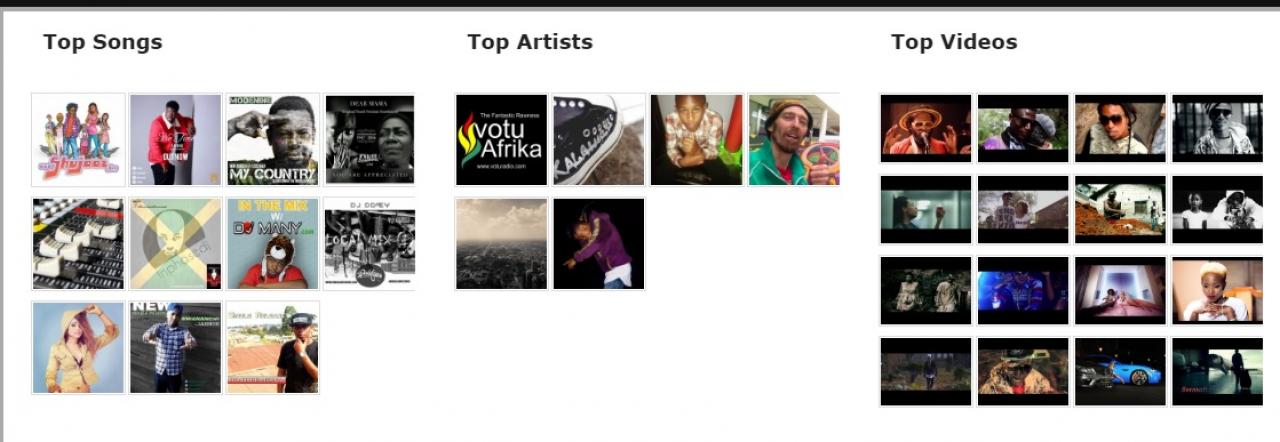This screenshot has height=442, width=1280.
Task: Play the mixing console song thumbnail
Action: tap(78, 244)
